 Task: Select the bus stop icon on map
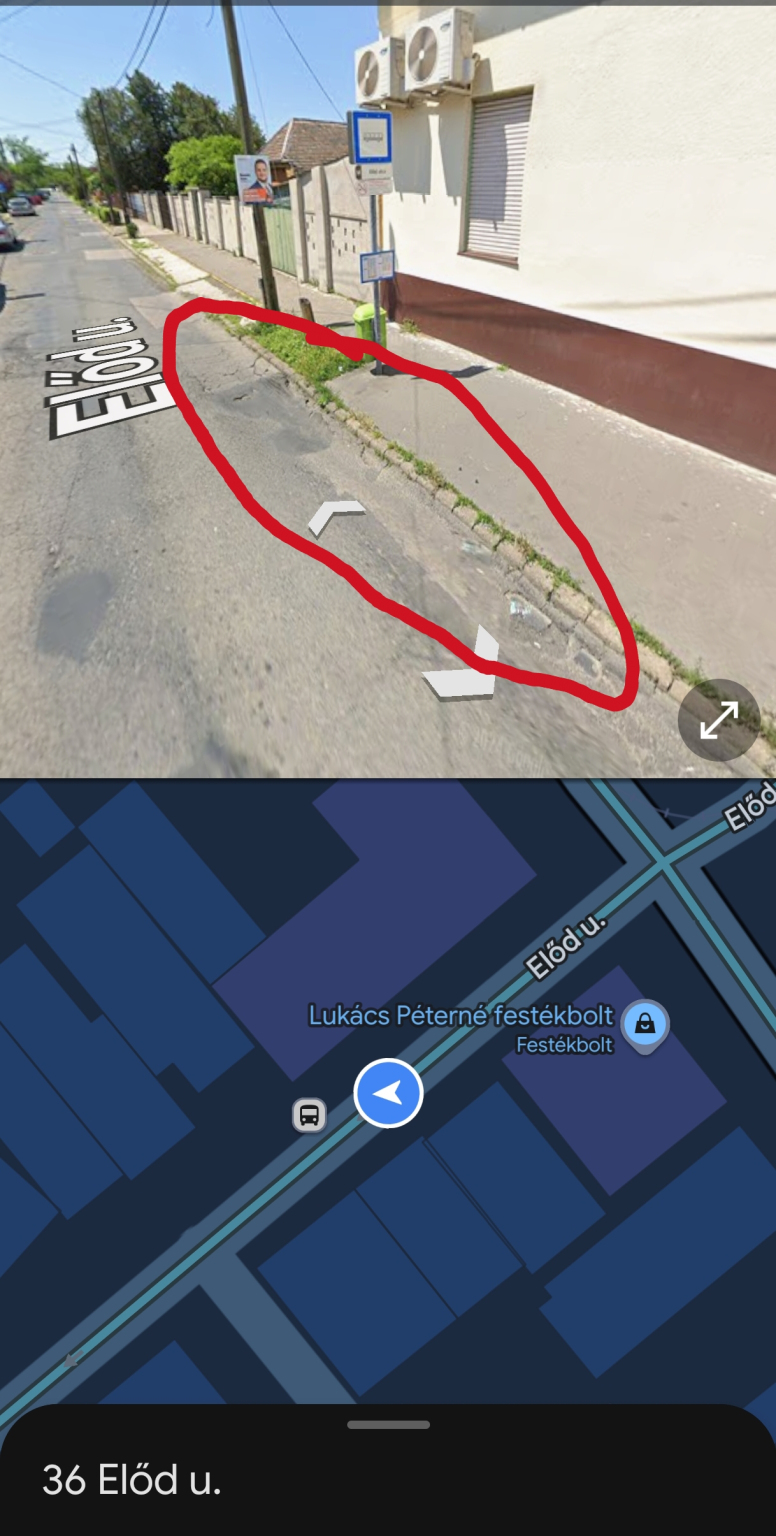click(310, 1114)
